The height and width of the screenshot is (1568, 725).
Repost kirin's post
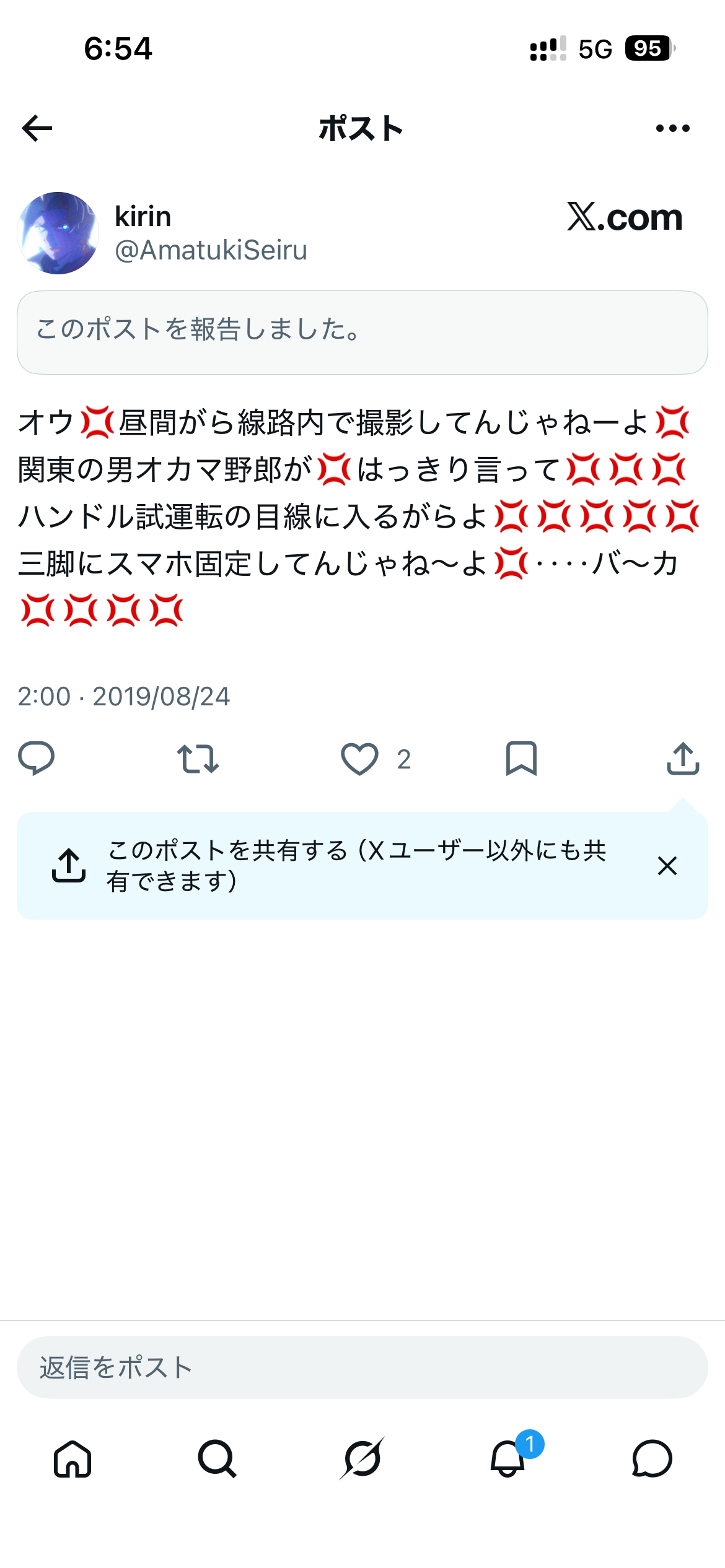pyautogui.click(x=198, y=759)
